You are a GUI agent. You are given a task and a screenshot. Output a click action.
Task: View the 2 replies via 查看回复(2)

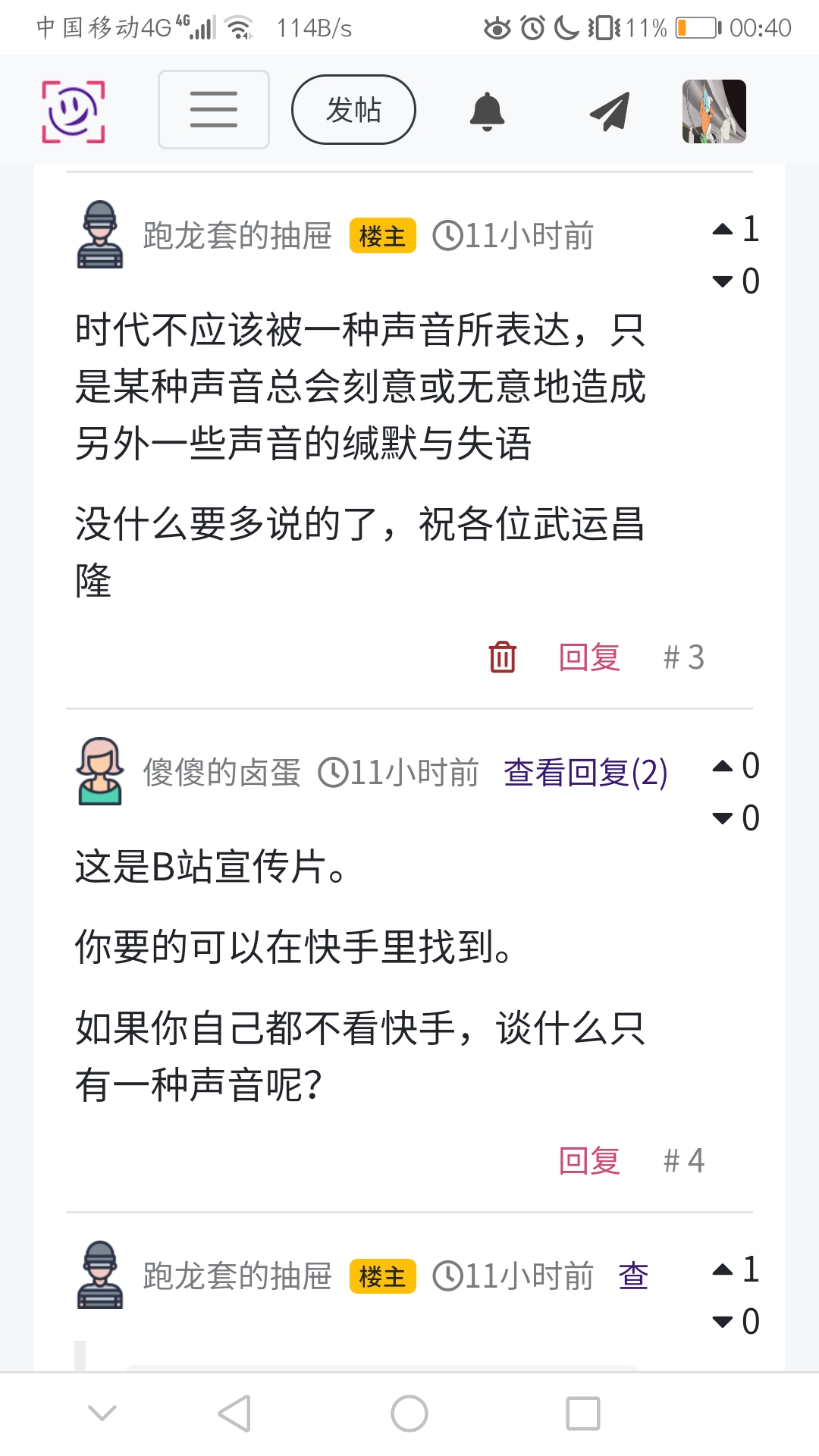pos(585,773)
